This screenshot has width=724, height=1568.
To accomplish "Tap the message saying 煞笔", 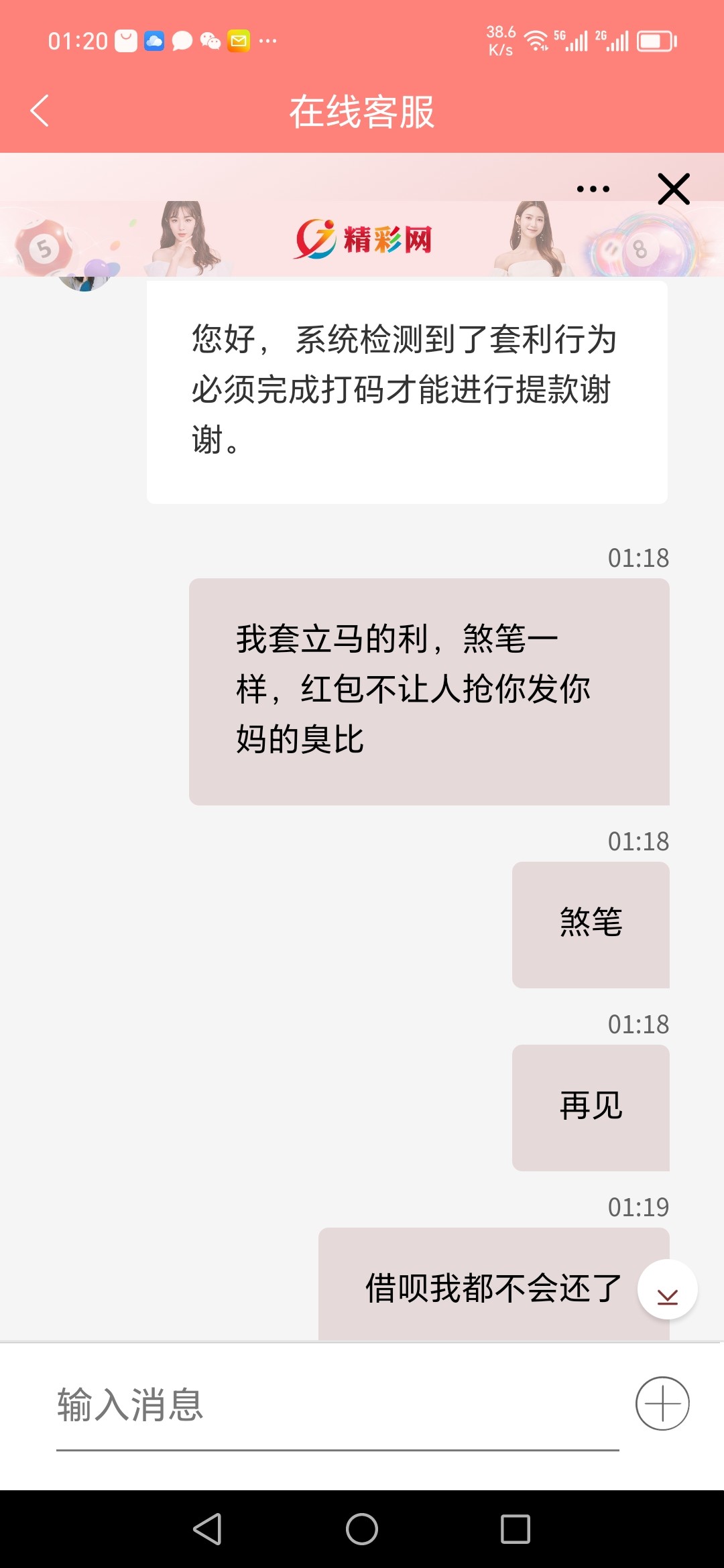I will coord(591,924).
